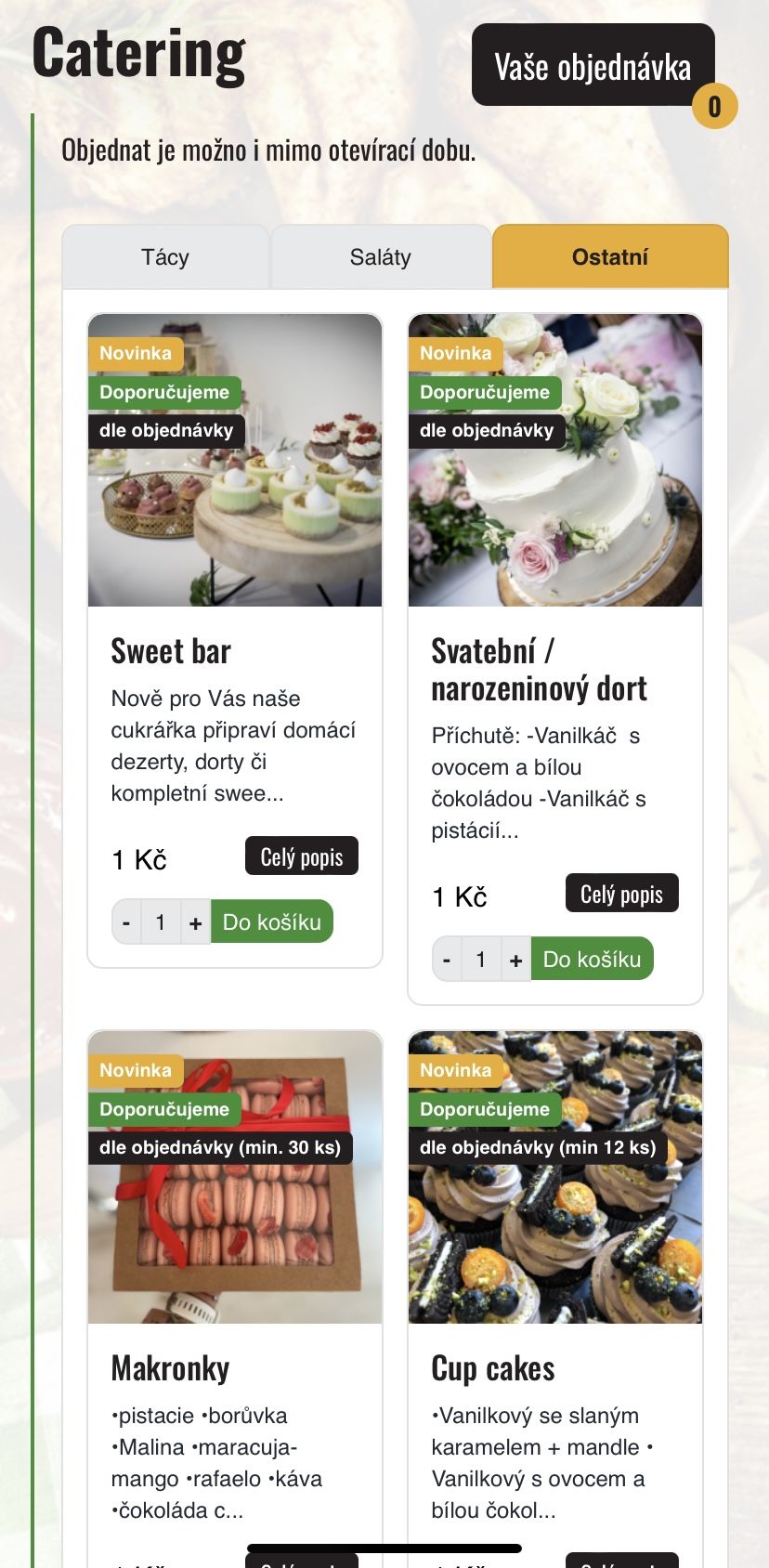Screen dimensions: 769x1568
Task: Add Sweet bar Do košíku
Action: click(272, 922)
